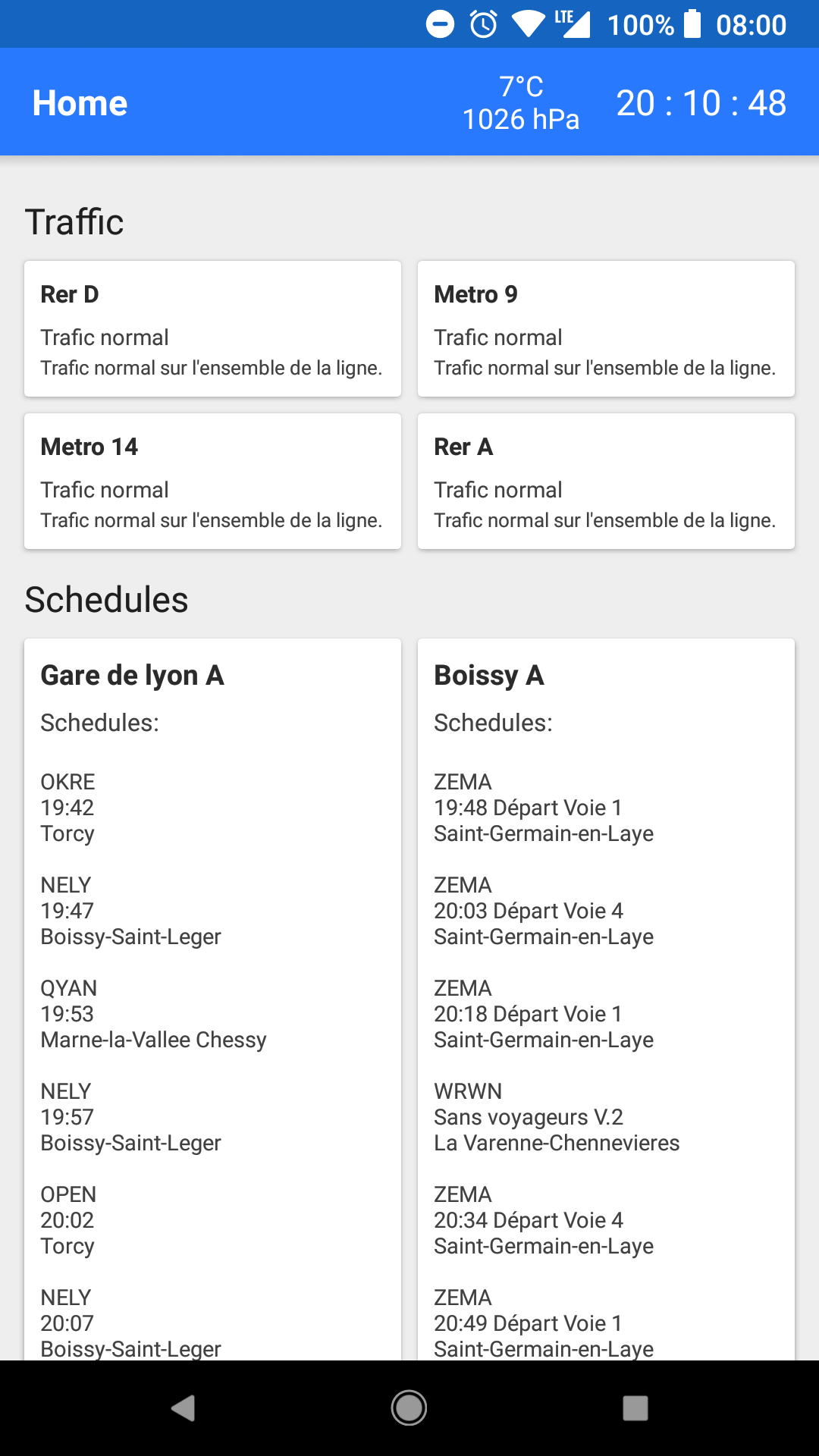Open the Boissy A schedule card
The image size is (819, 1456).
(x=606, y=986)
